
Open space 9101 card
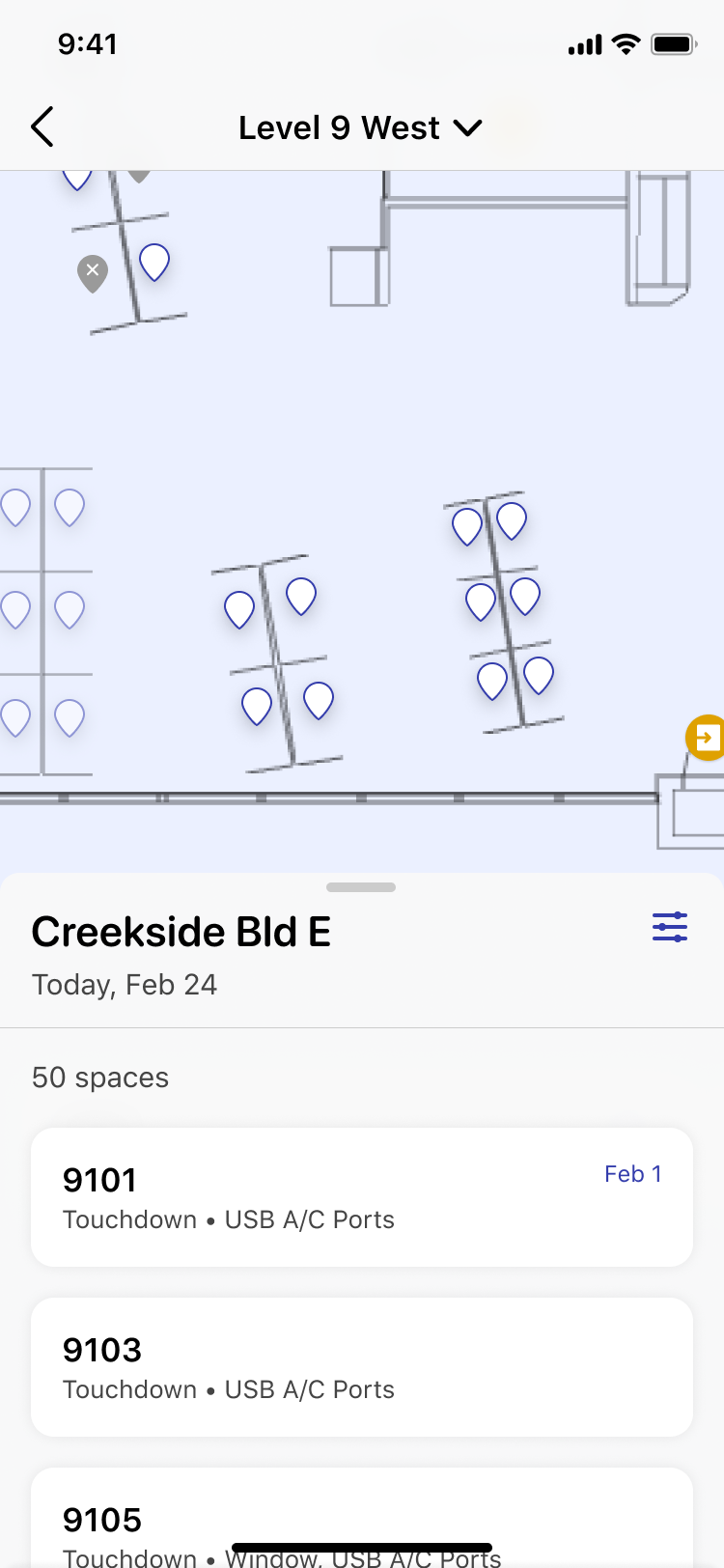pyautogui.click(x=362, y=1197)
